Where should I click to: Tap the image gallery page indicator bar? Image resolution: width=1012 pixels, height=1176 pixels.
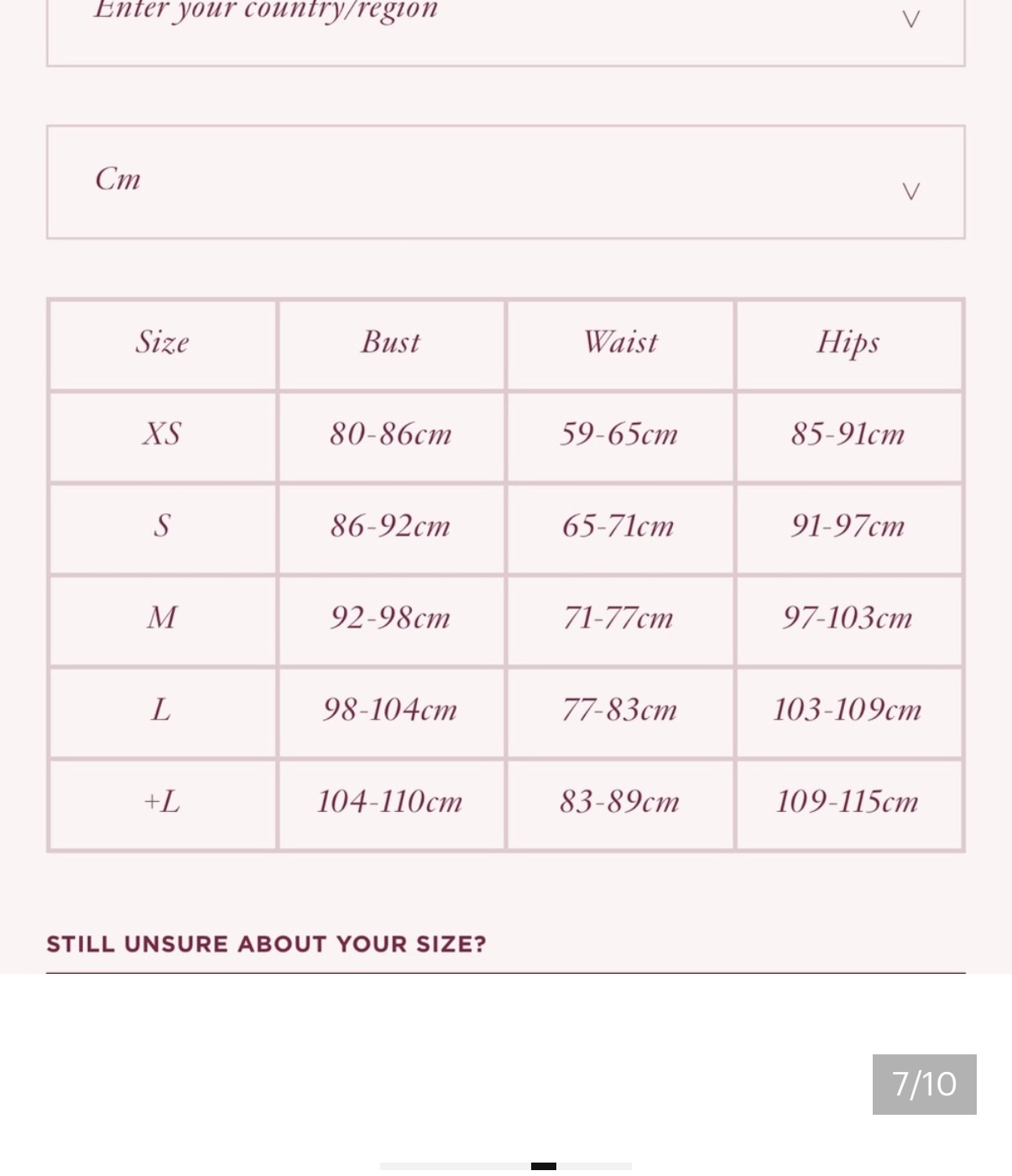point(506,1166)
